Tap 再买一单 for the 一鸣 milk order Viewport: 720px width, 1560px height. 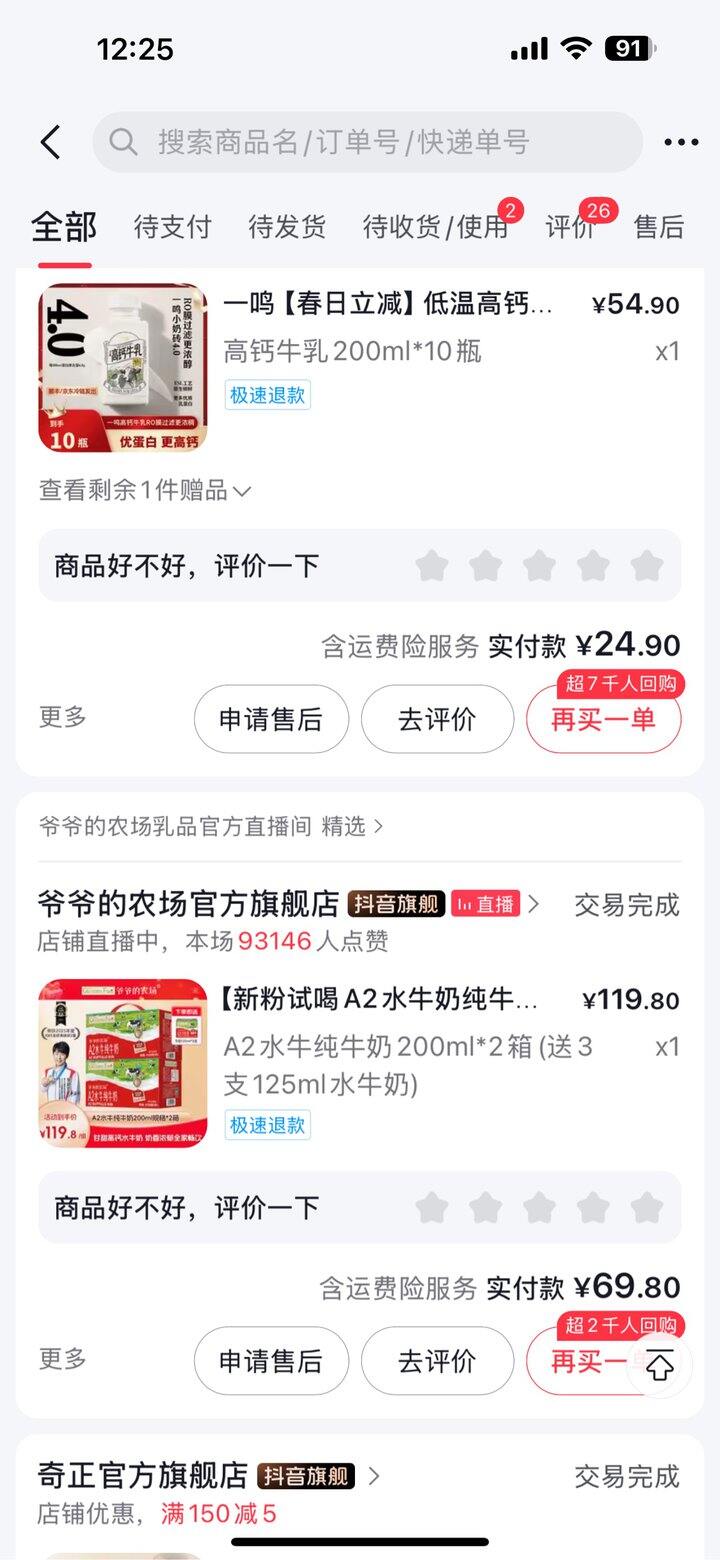click(x=603, y=719)
